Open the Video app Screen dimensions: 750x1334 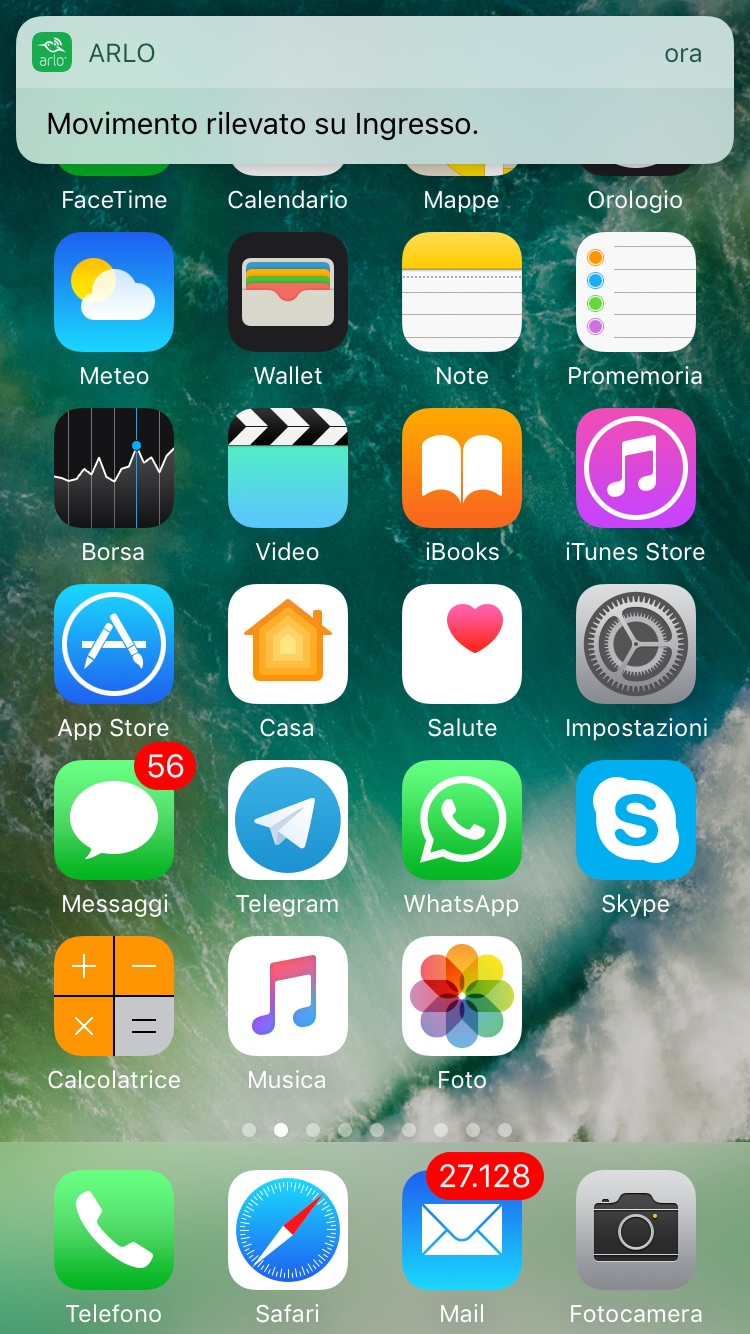pos(288,468)
